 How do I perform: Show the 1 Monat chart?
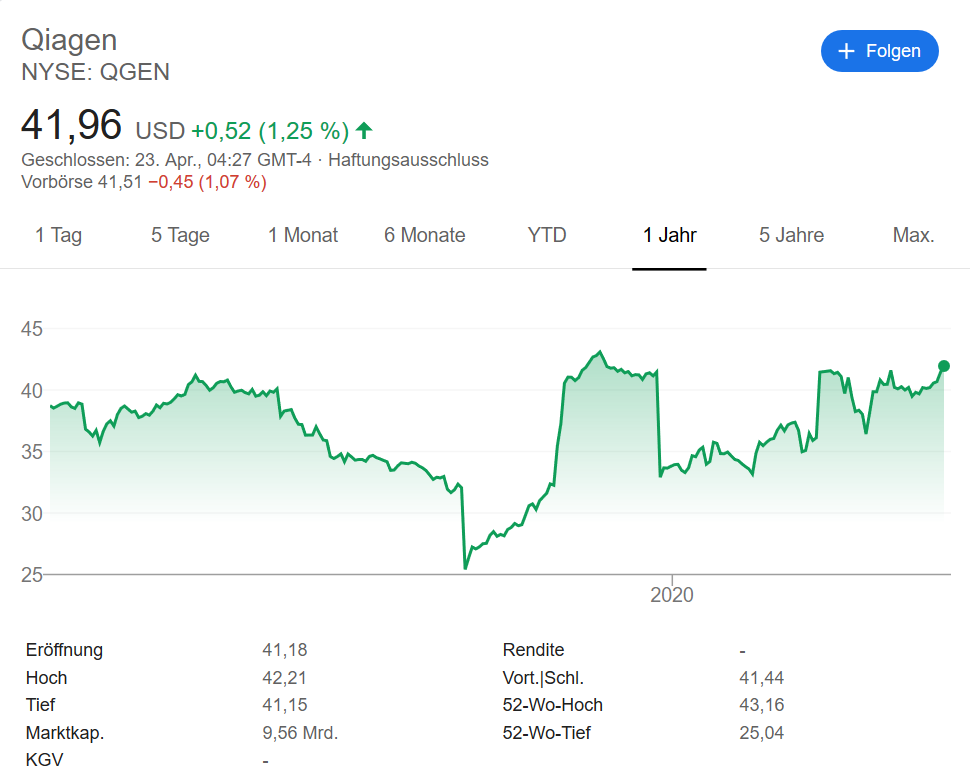tap(303, 236)
